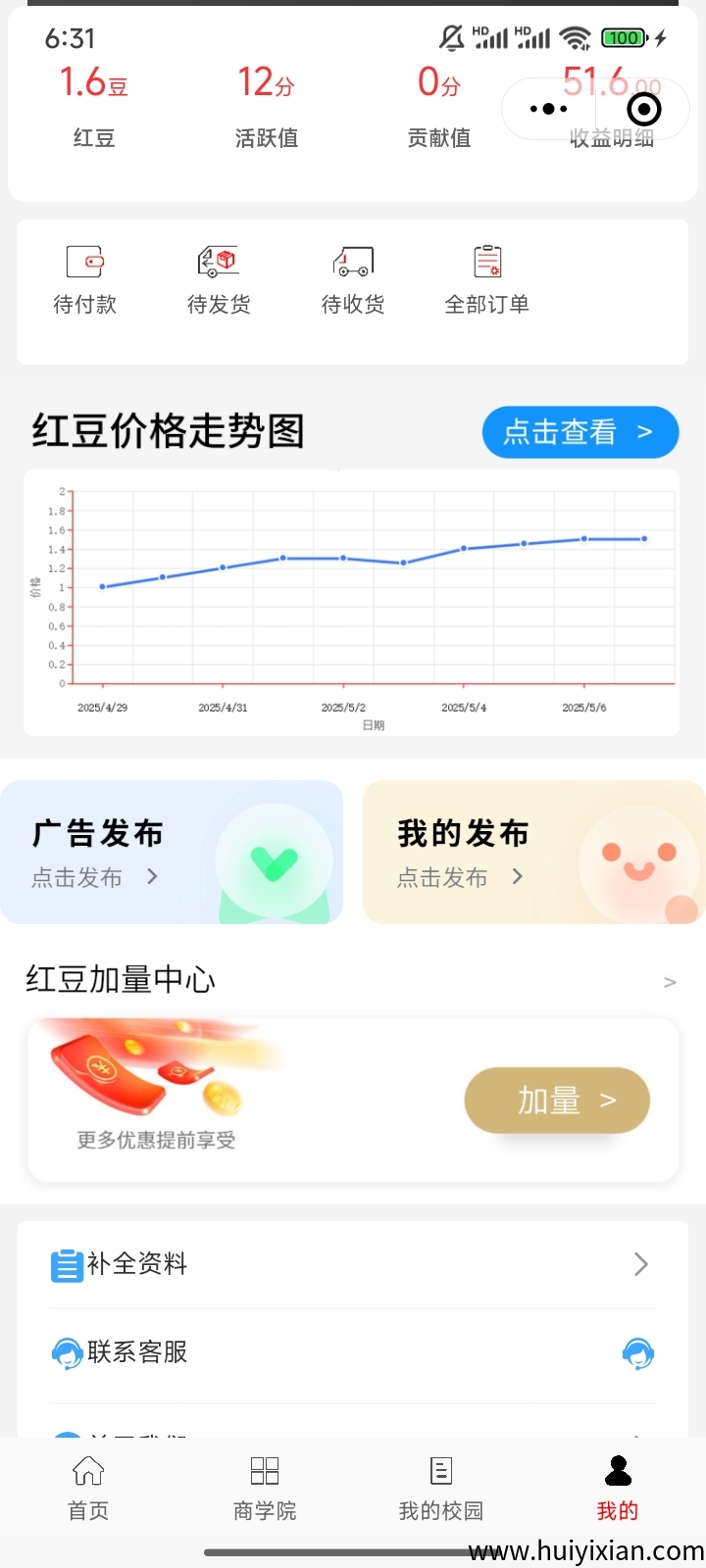Open the mini-program more options (…) capsule button
706x1568 pixels.
click(547, 109)
